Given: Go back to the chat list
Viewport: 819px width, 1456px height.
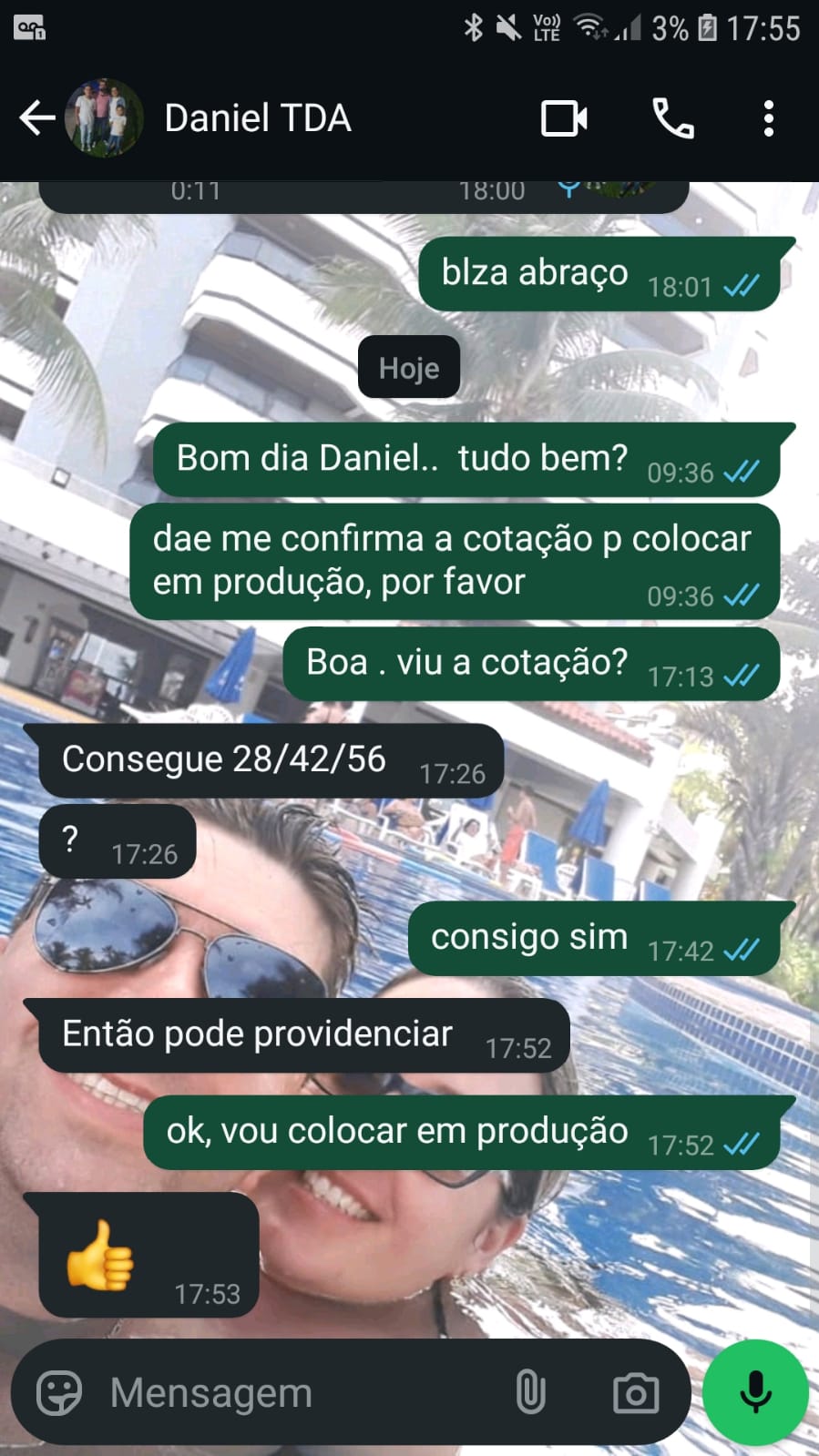Looking at the screenshot, I should [x=36, y=118].
